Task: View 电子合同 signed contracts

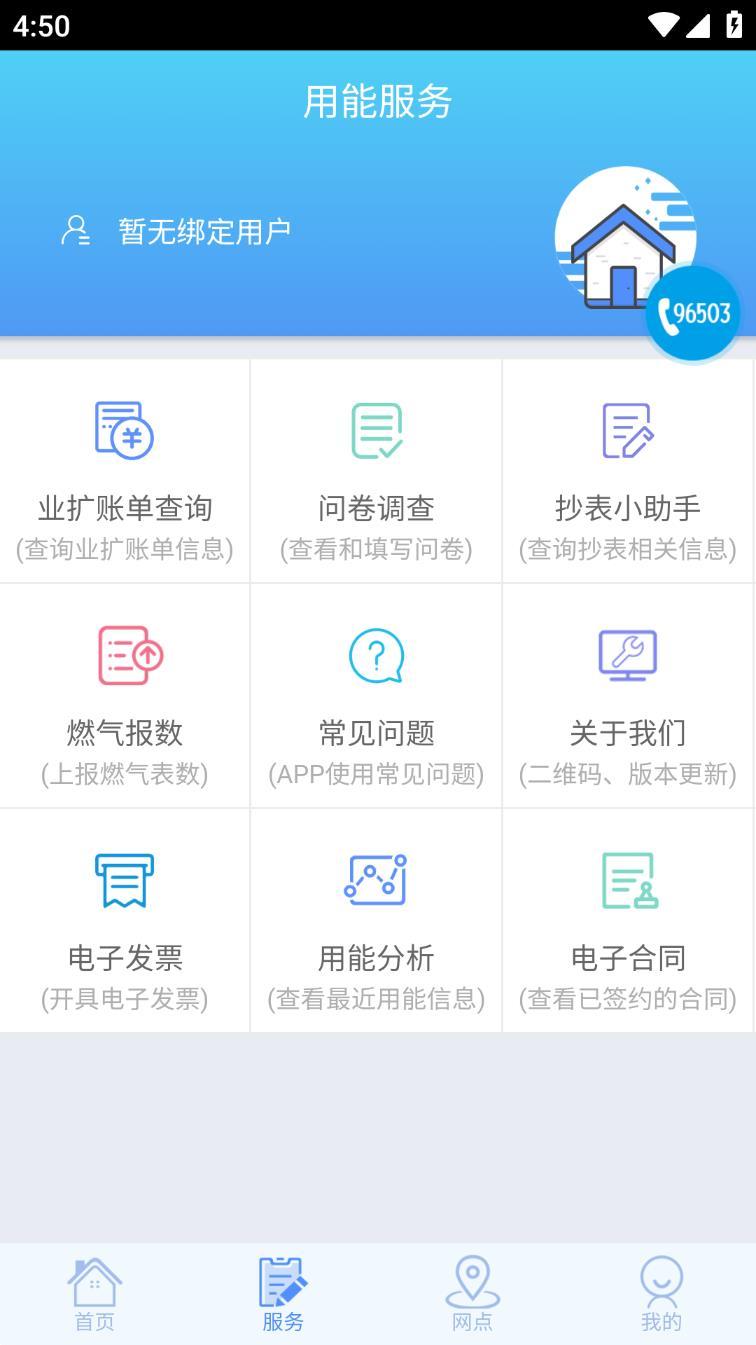Action: (x=628, y=922)
